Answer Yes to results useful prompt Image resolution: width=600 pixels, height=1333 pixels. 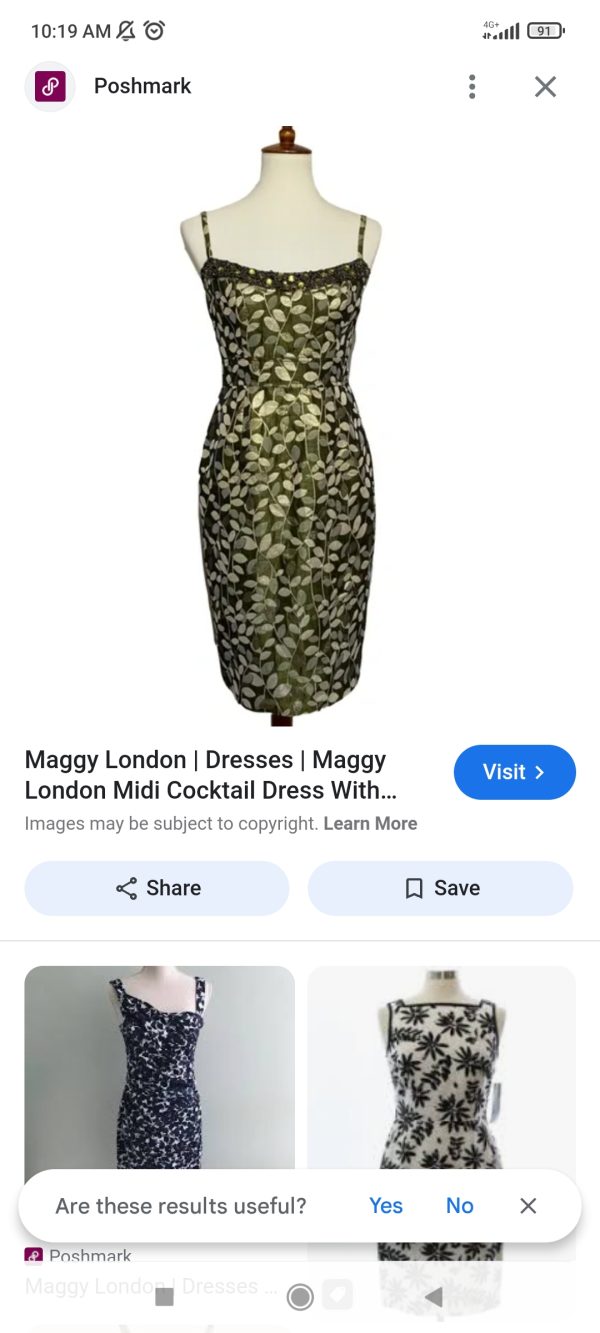coord(385,1206)
